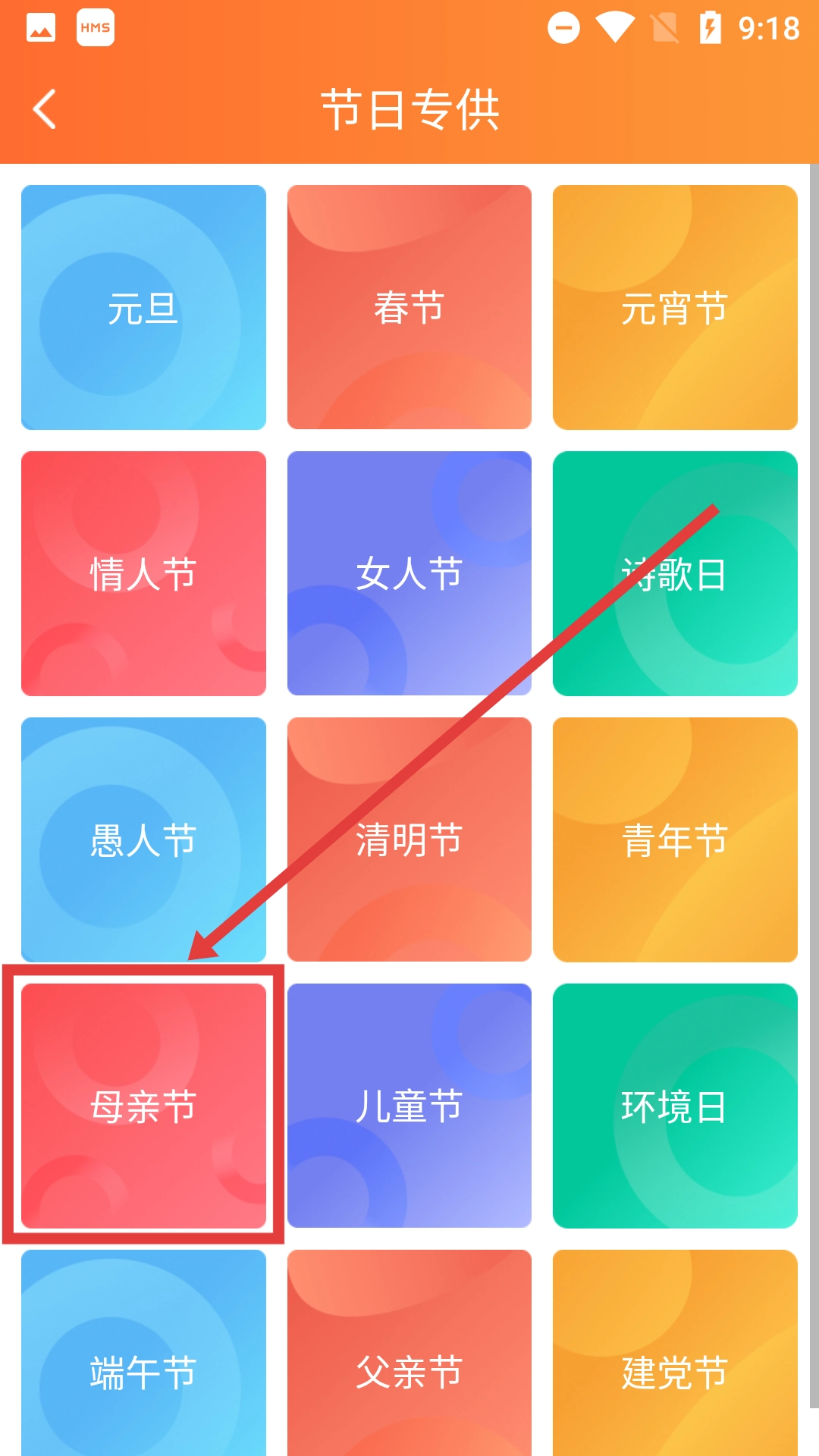Select the 儿童节 card
Screen dimensions: 819x1456
tap(409, 1106)
